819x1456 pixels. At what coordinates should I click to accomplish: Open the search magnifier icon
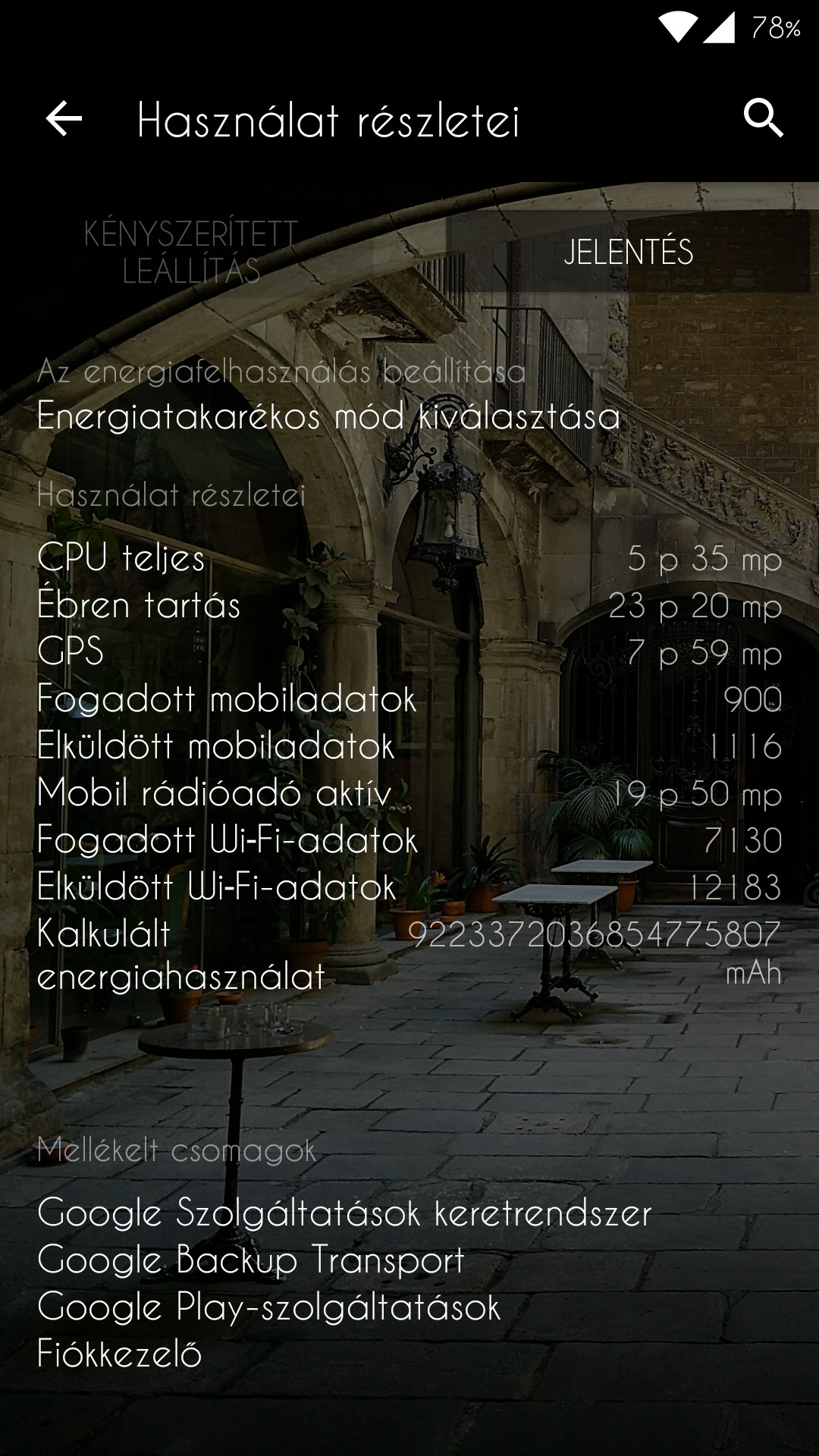[763, 118]
